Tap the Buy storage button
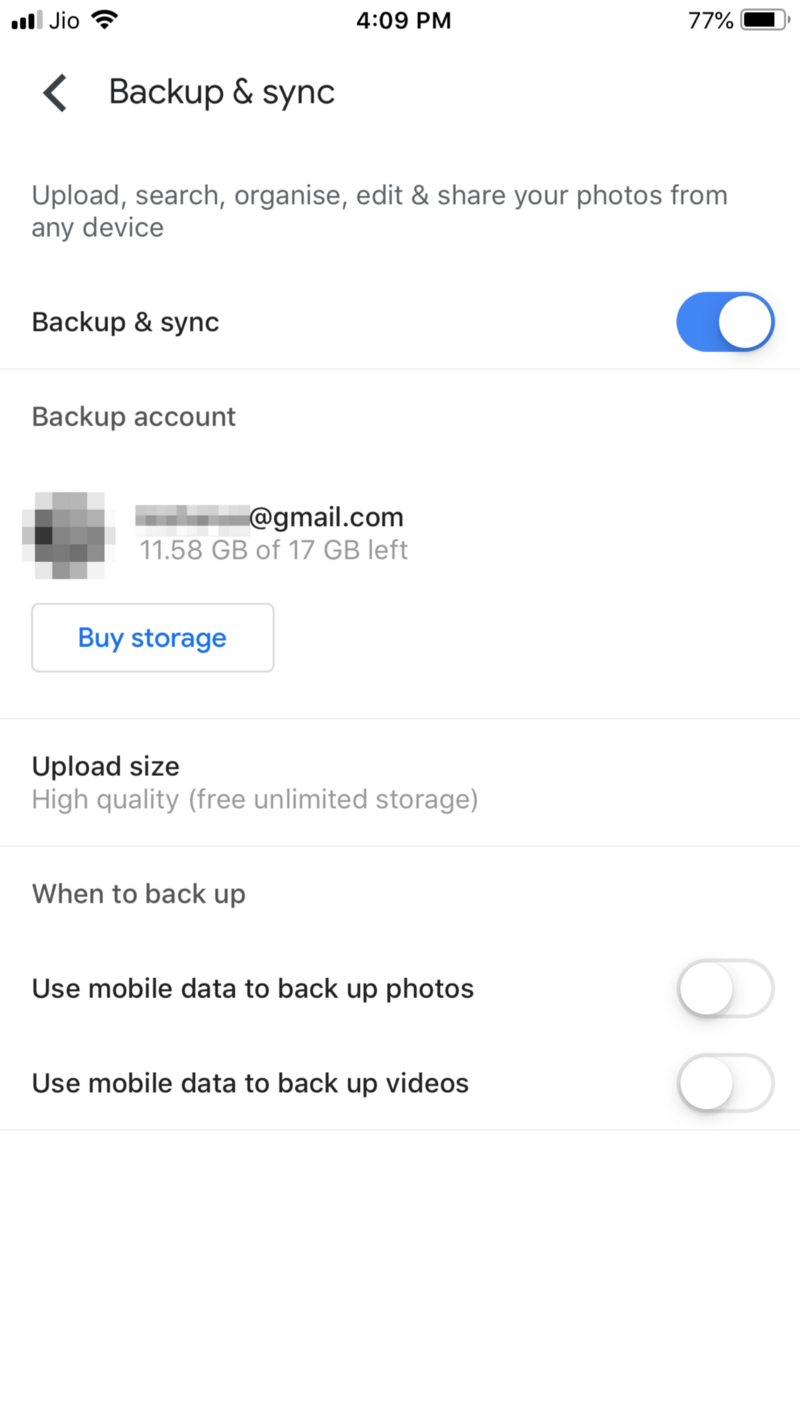This screenshot has height=1422, width=800. tap(152, 638)
